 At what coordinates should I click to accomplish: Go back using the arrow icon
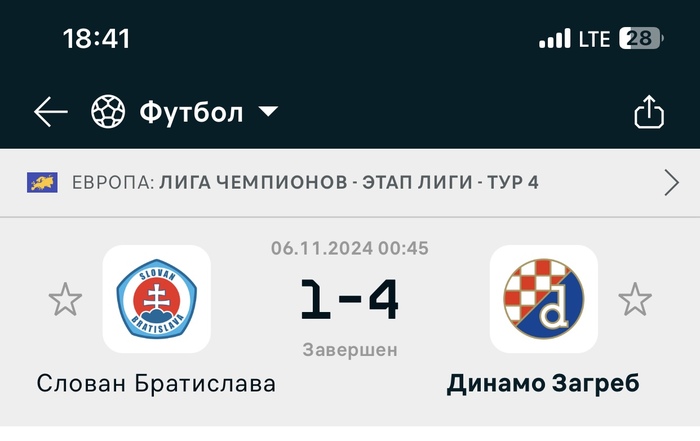(x=50, y=112)
